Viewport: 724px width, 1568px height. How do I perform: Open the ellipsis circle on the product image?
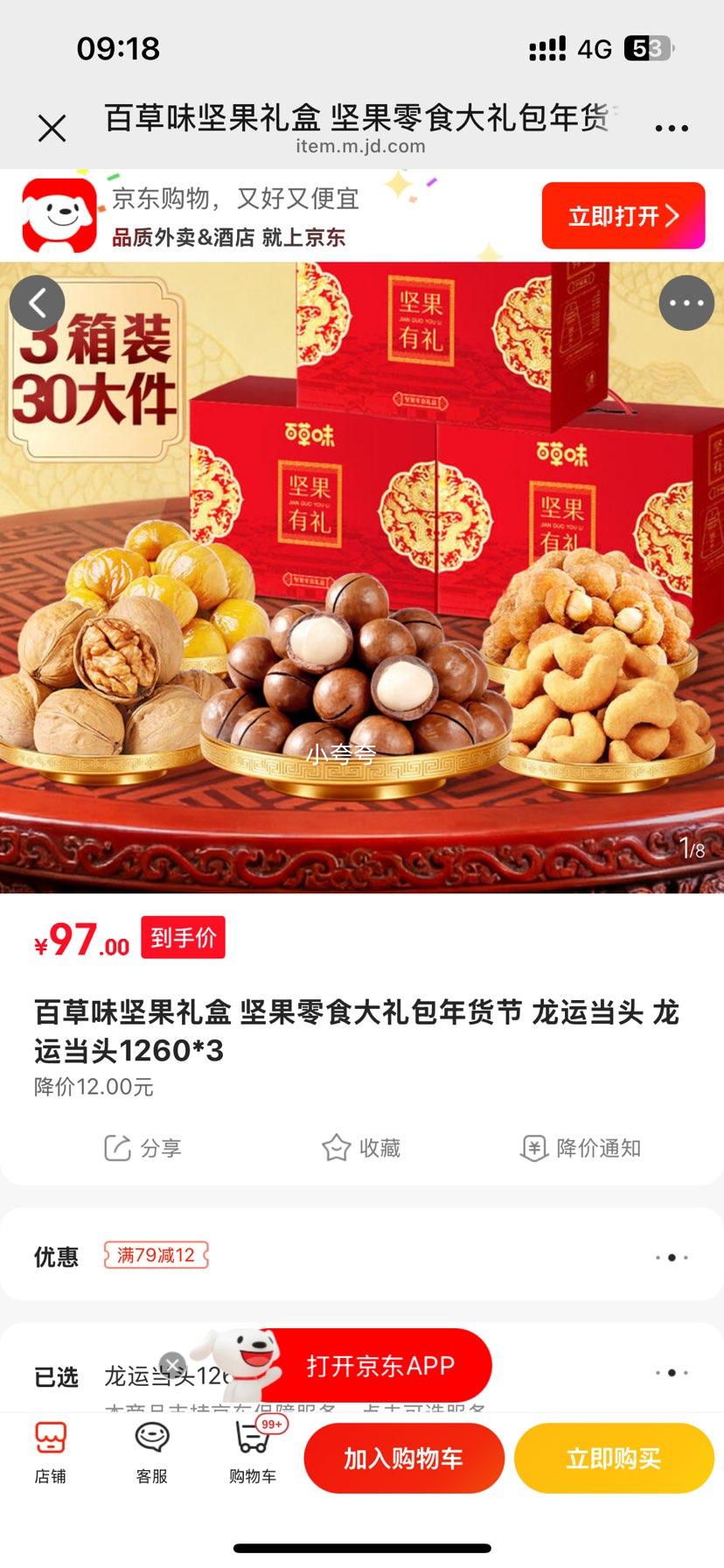[x=687, y=302]
